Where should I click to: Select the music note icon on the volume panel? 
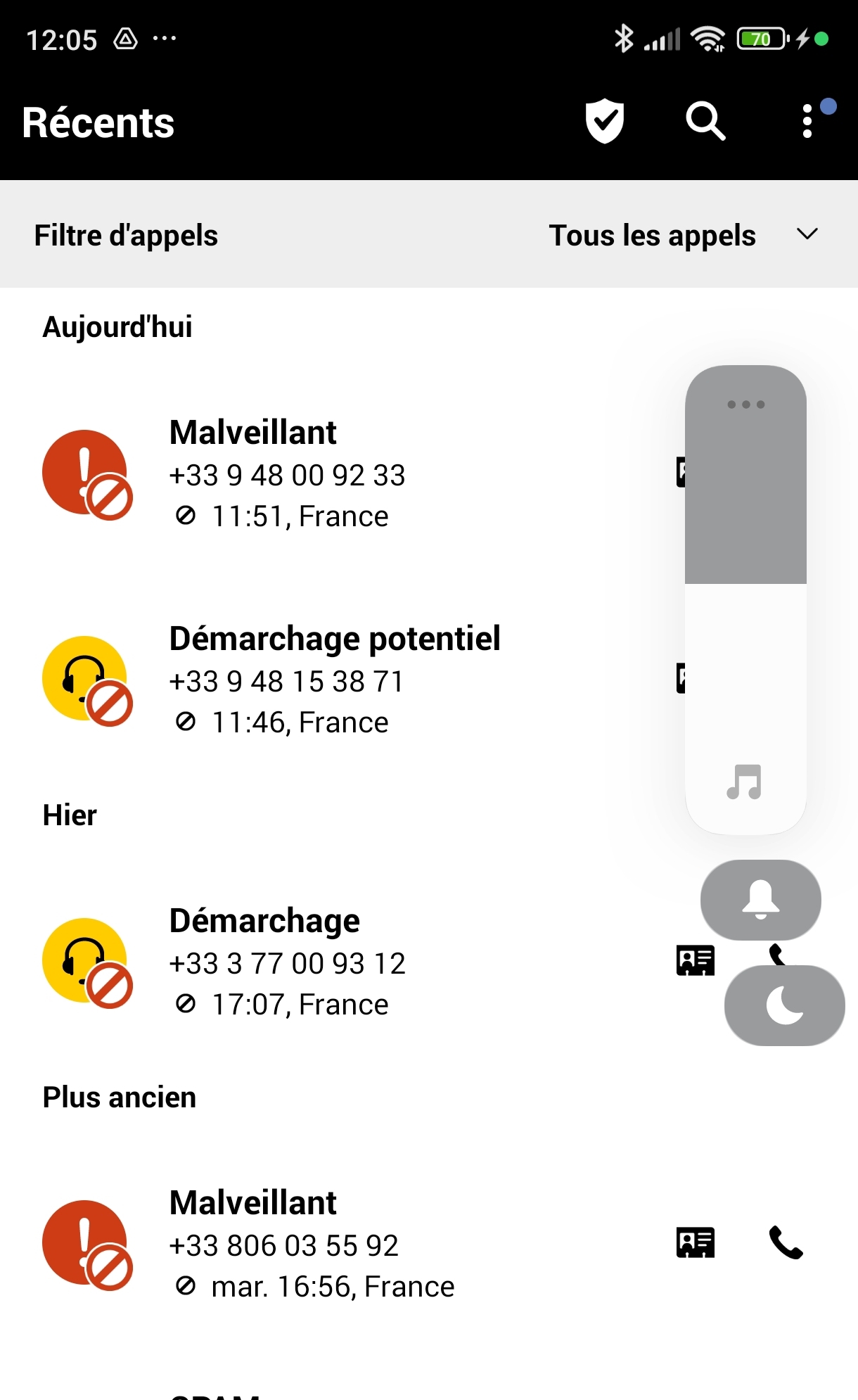745,783
